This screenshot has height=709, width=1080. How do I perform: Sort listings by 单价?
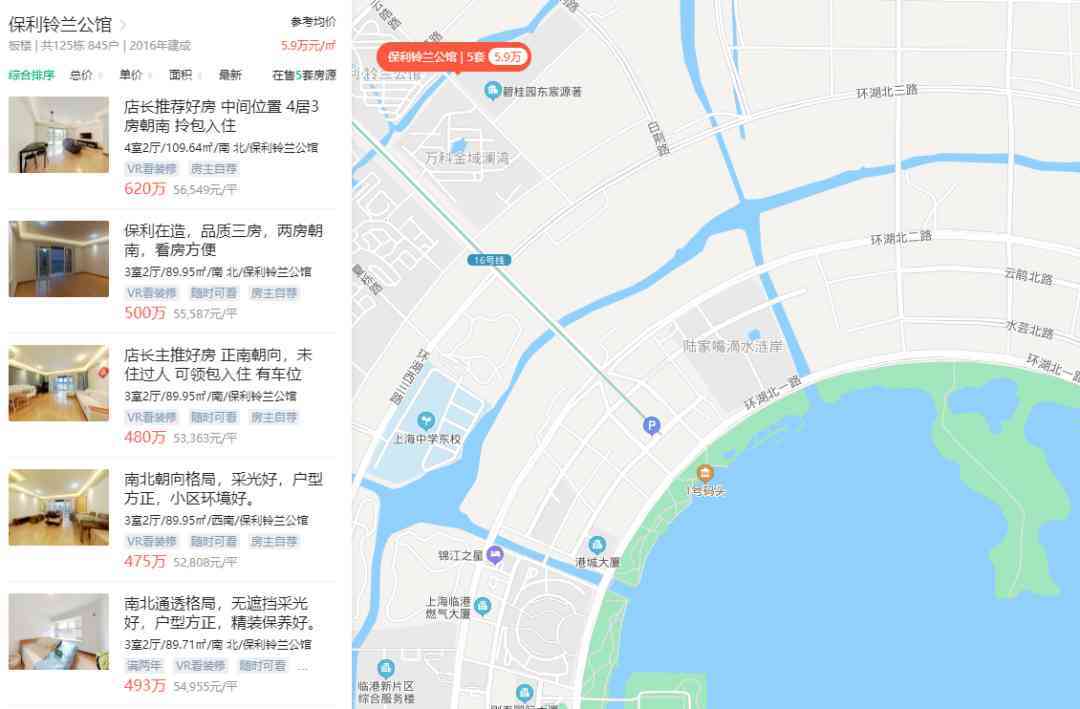coord(131,75)
